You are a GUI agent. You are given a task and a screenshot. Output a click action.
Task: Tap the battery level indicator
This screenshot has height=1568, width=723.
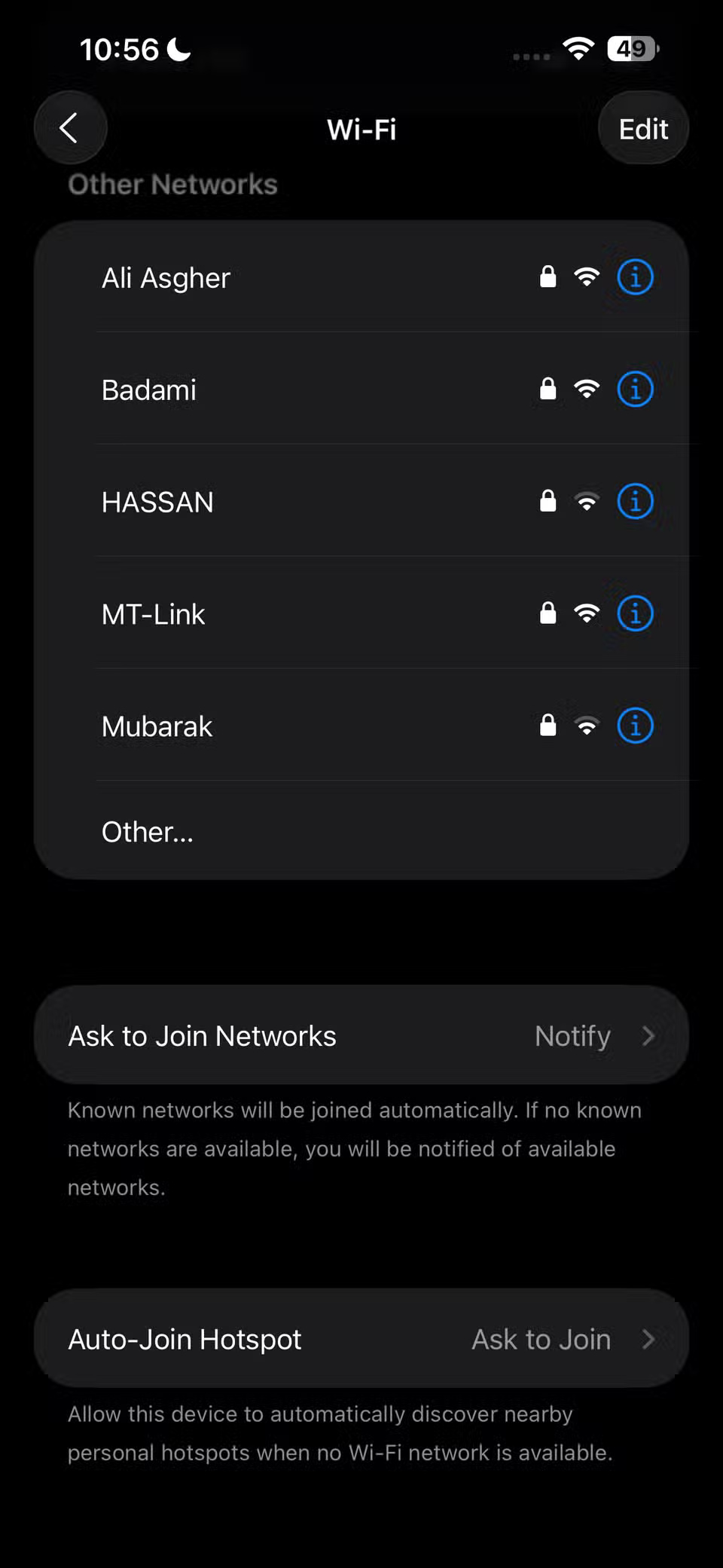(630, 48)
